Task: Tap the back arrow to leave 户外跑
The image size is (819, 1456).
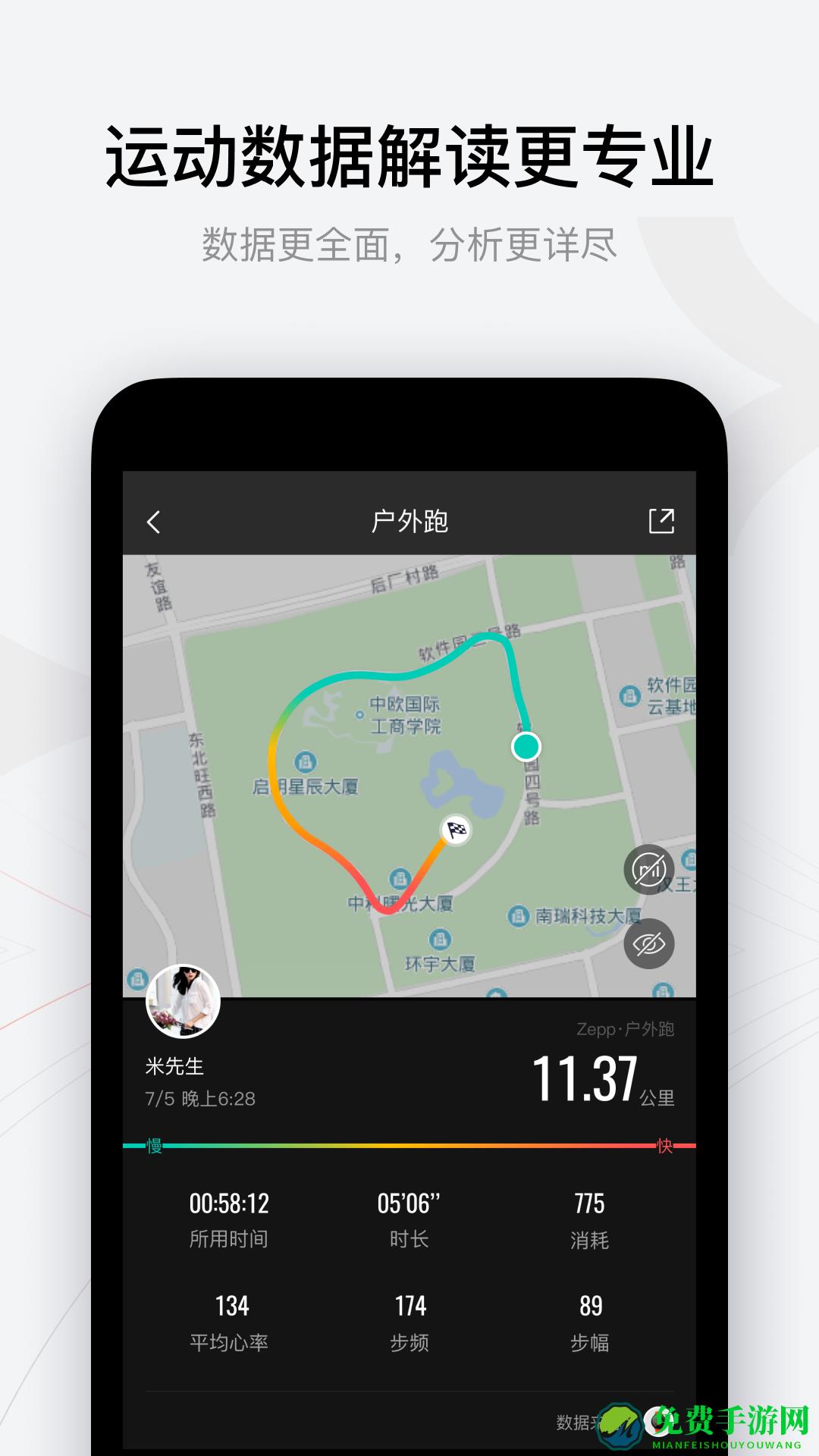Action: (153, 519)
